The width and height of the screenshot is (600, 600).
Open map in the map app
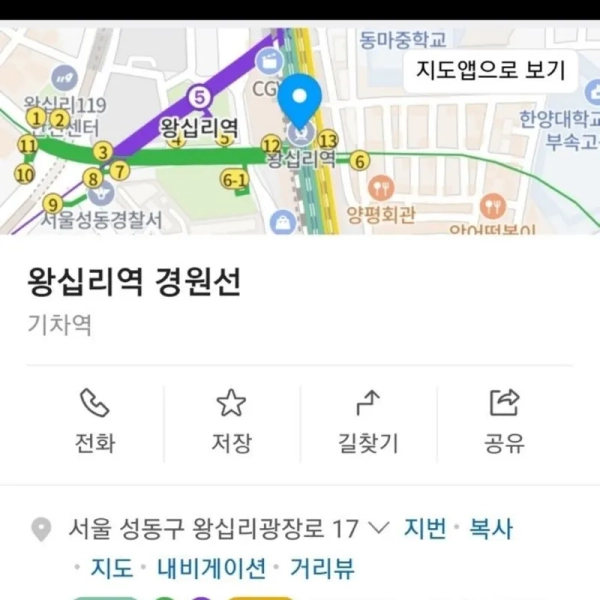pos(490,71)
